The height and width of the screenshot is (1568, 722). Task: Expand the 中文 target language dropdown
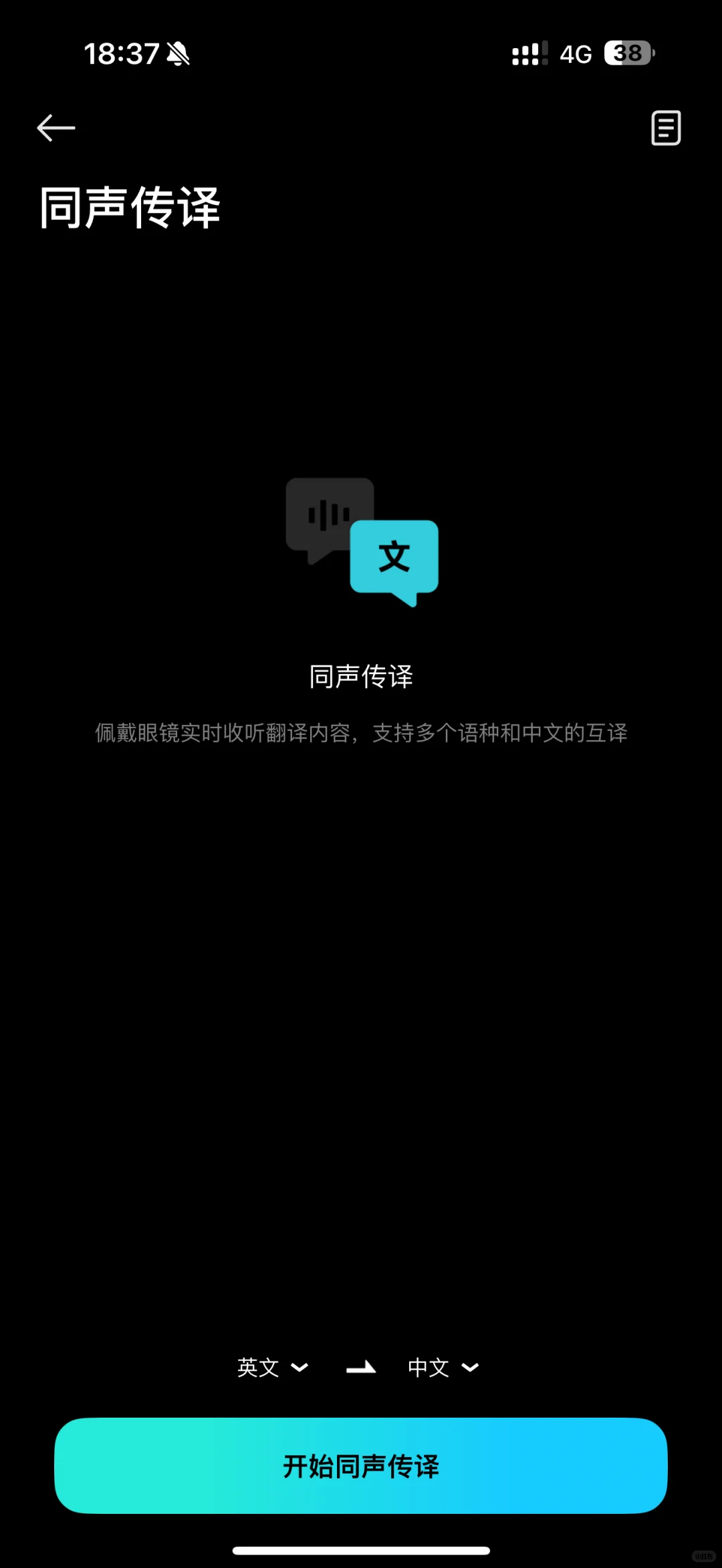point(443,1368)
